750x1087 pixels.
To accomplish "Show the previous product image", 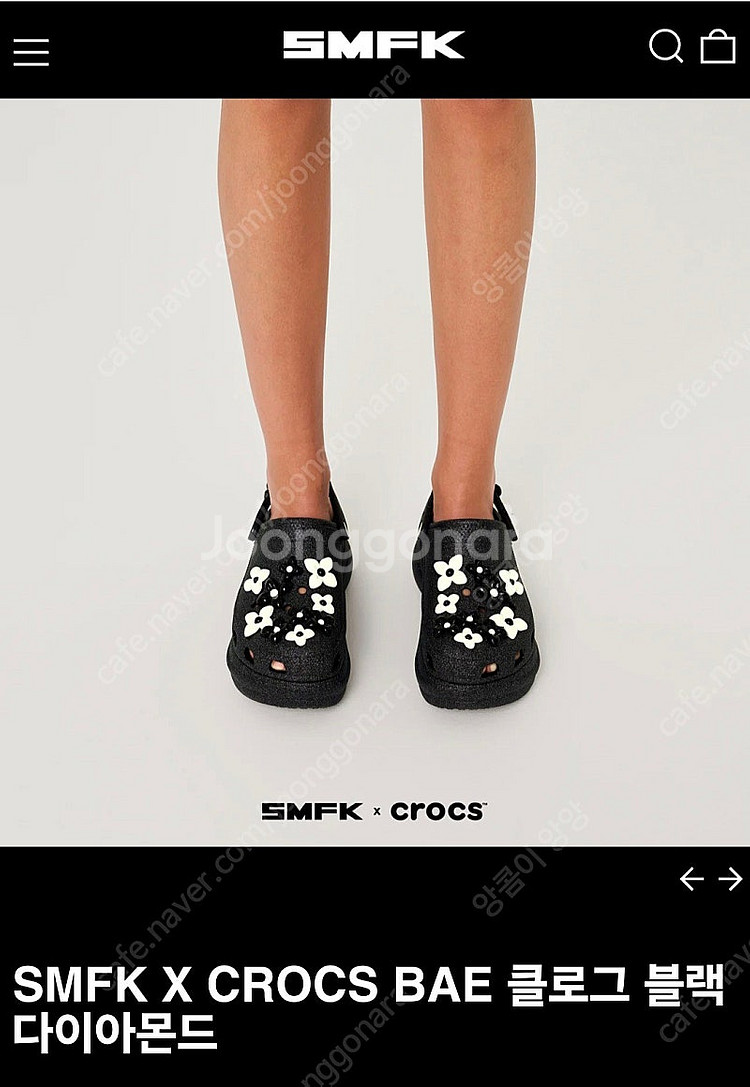I will click(691, 879).
